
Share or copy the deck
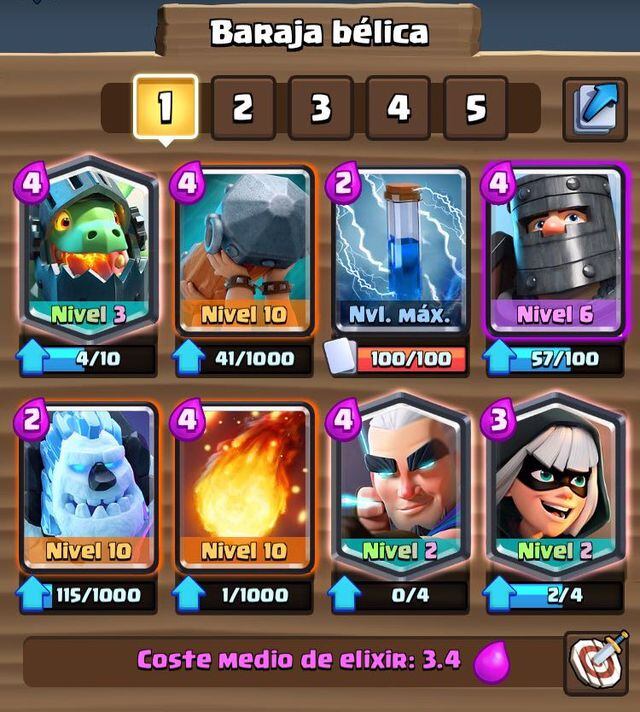click(x=595, y=109)
